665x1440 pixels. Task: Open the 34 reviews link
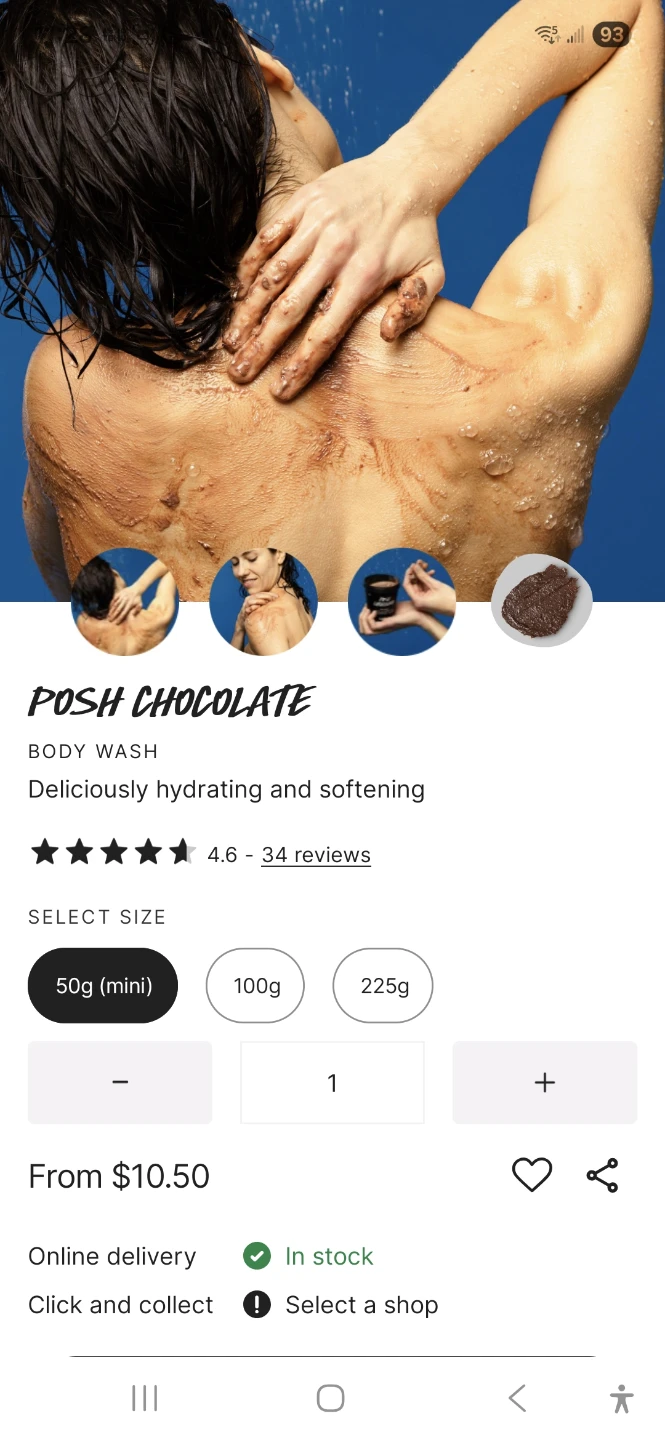(x=316, y=855)
